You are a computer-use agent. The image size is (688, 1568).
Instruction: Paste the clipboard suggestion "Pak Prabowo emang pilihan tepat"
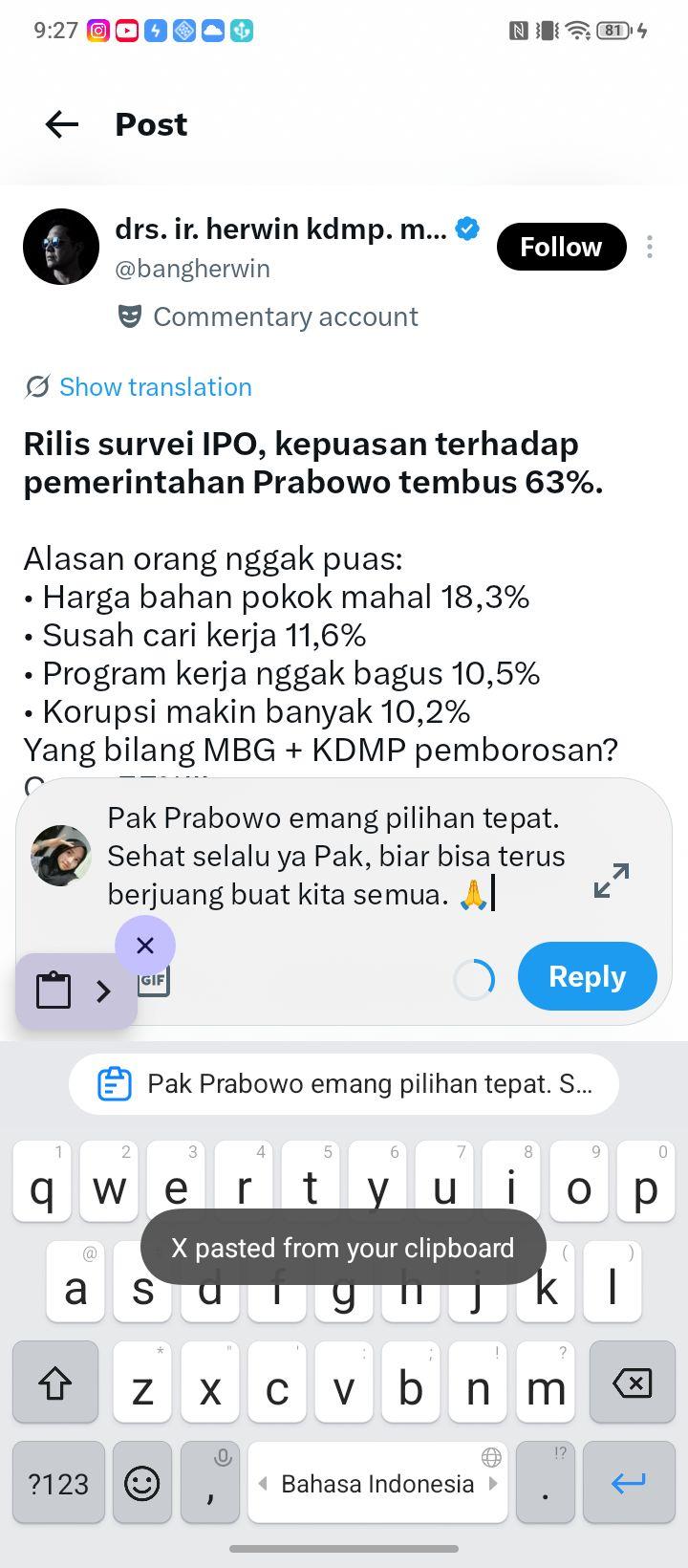[344, 1084]
